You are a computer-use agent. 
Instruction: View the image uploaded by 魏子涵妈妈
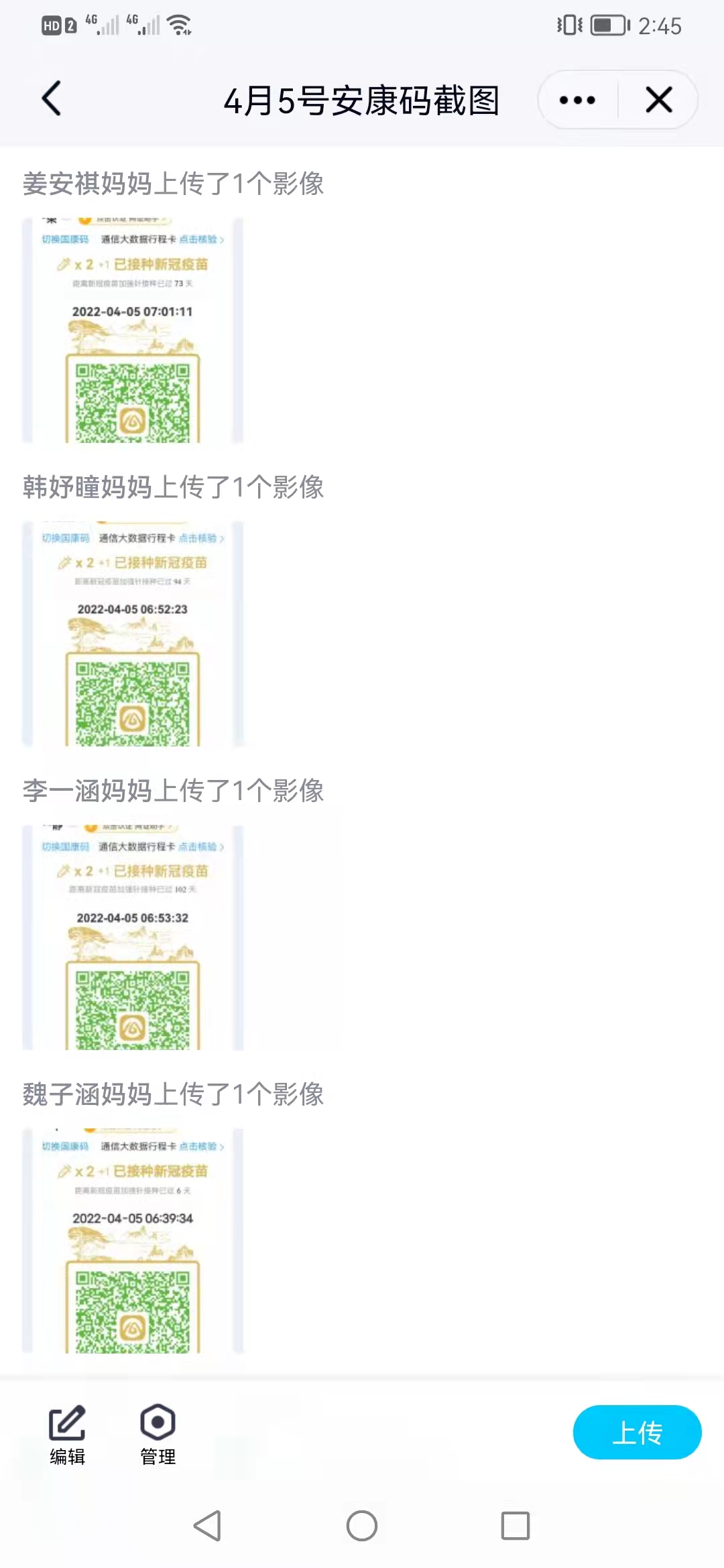click(x=133, y=1240)
